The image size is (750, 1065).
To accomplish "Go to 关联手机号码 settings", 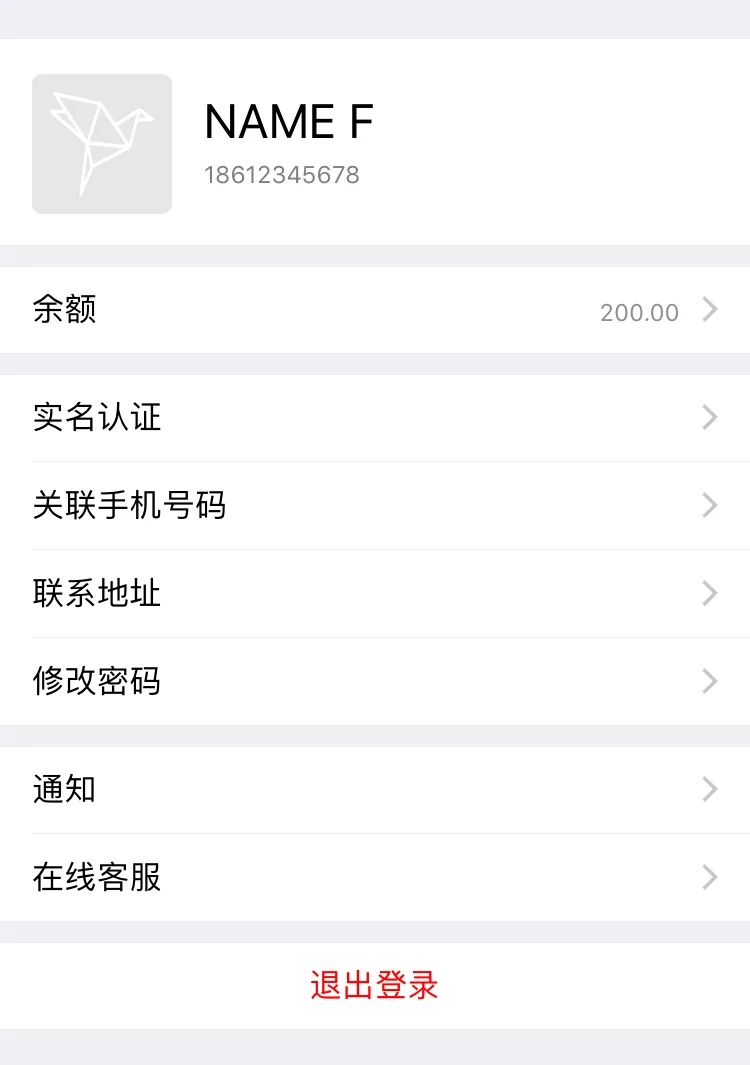I will point(375,506).
